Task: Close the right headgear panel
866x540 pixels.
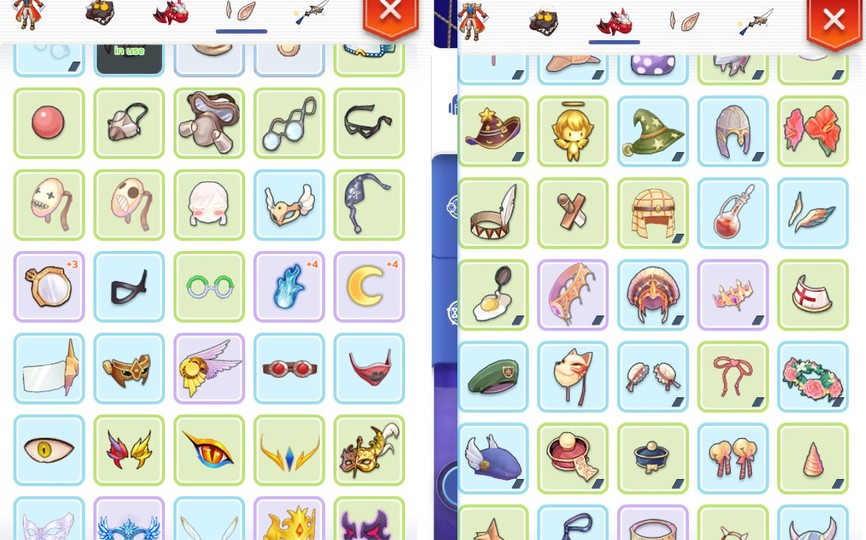Action: (x=833, y=18)
